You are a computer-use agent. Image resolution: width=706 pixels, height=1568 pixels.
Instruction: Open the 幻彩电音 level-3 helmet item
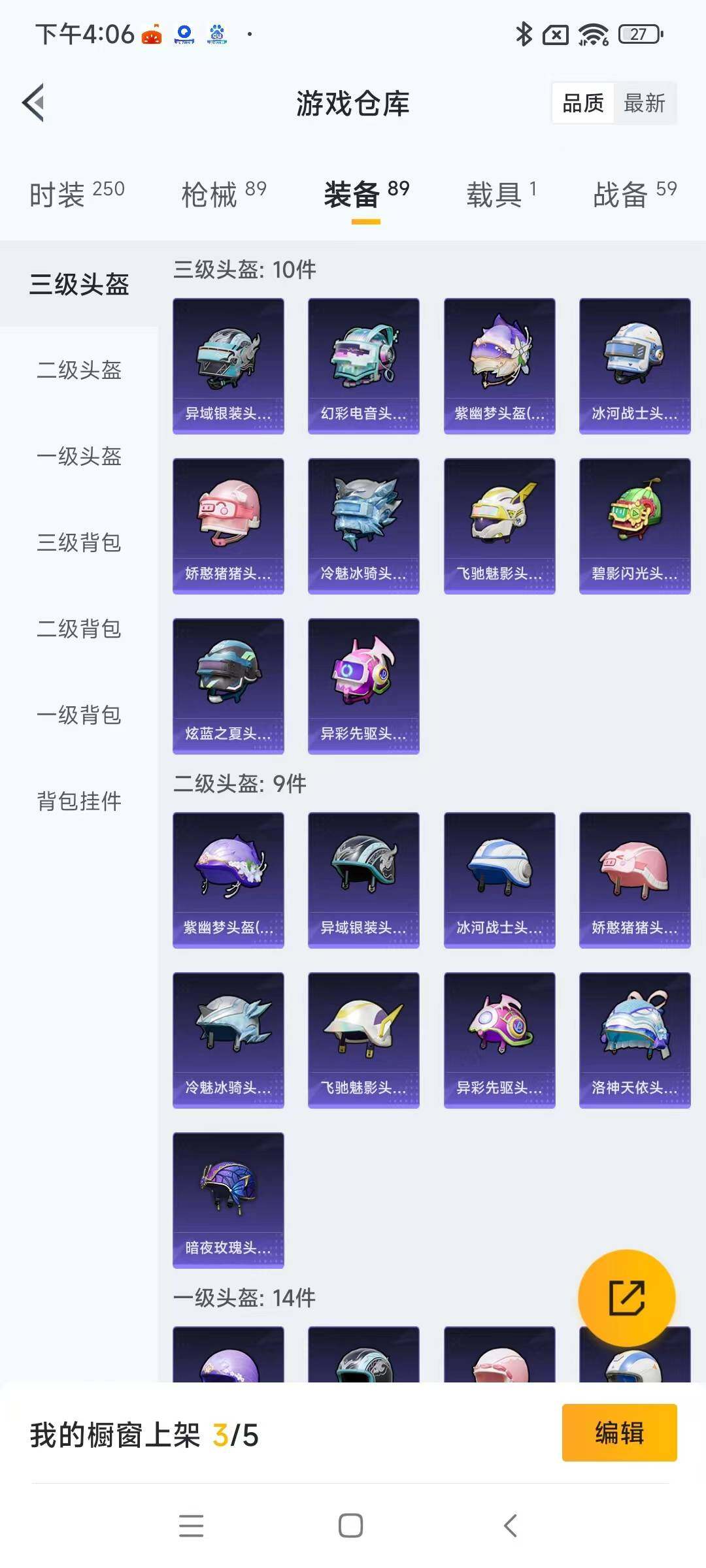click(363, 366)
